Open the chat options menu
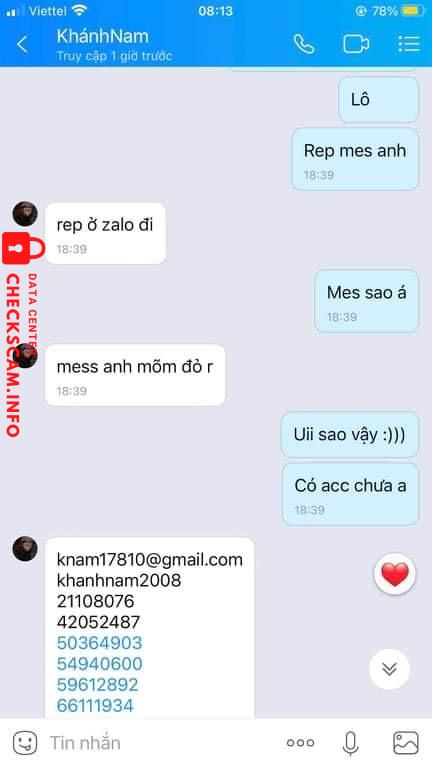 (408, 44)
